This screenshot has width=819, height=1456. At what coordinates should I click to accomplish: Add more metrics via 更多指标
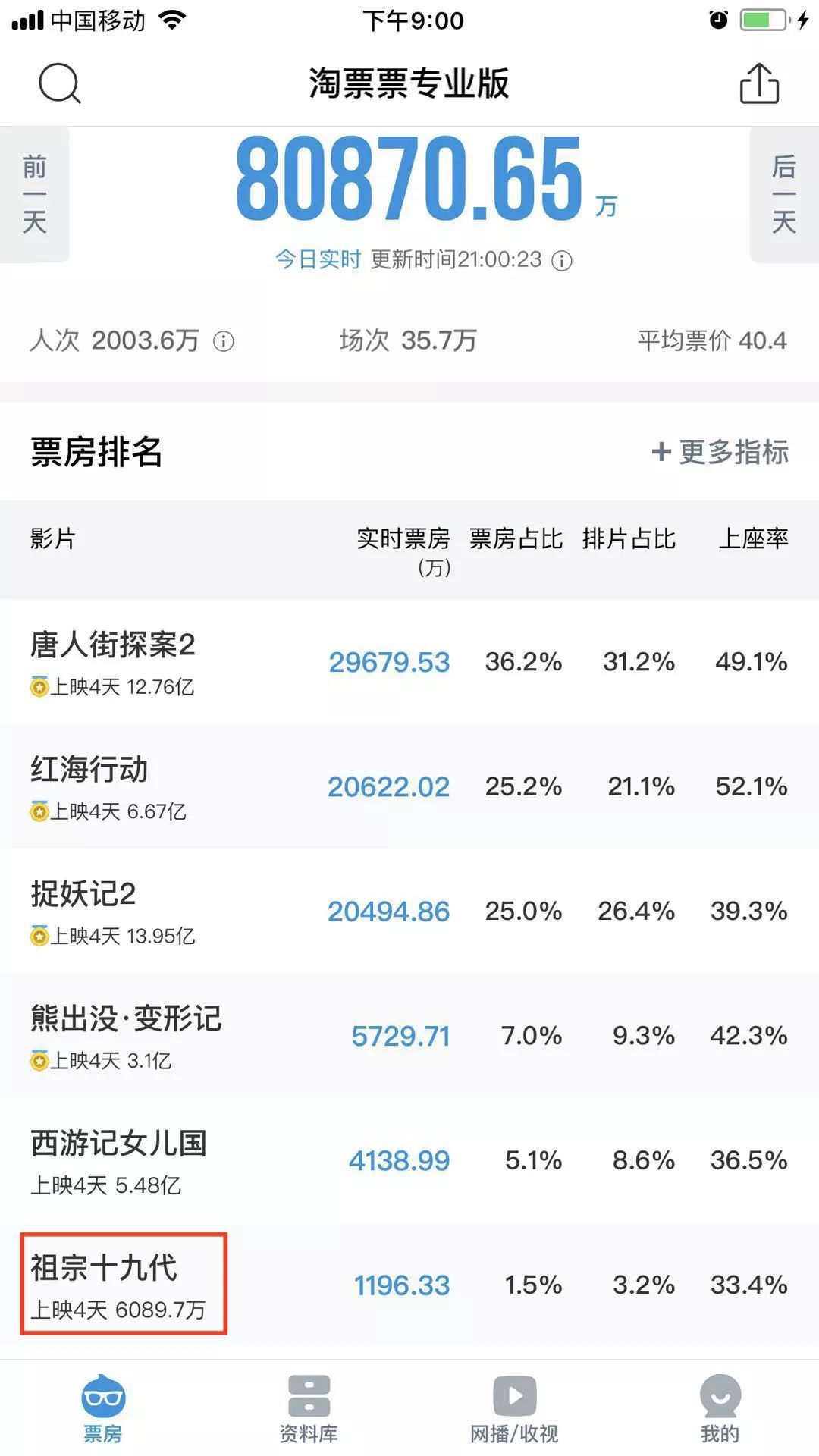(720, 452)
